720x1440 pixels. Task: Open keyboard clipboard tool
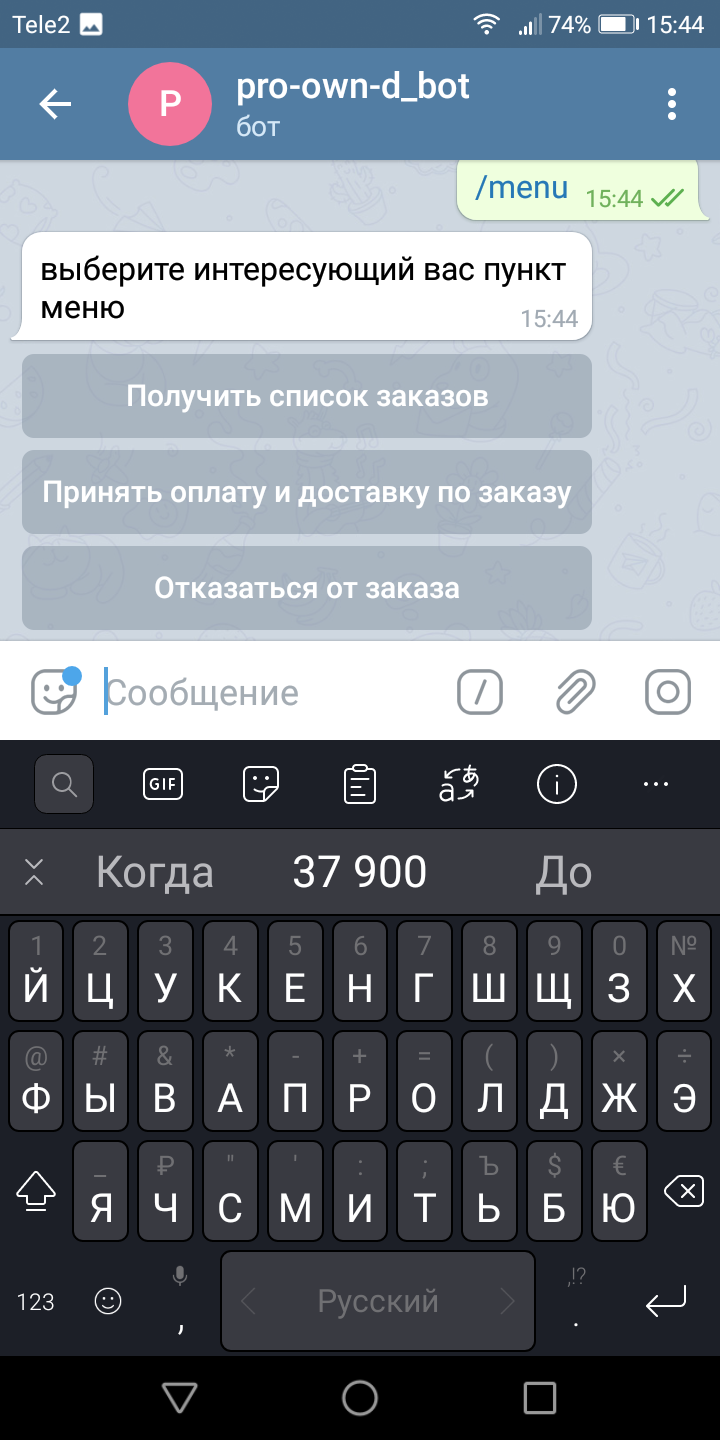tap(359, 784)
